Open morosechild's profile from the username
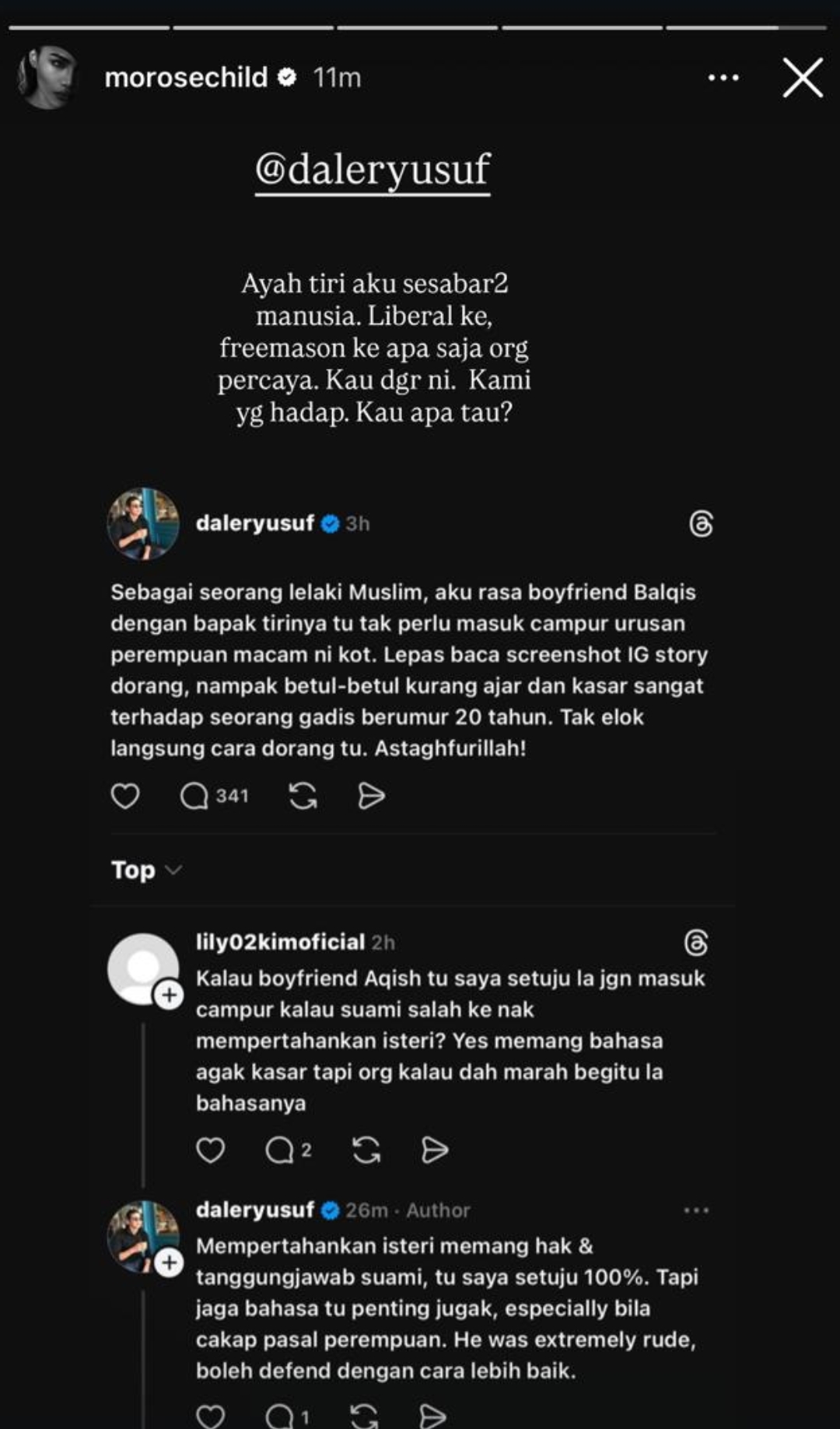Image resolution: width=840 pixels, height=1429 pixels. 186,78
